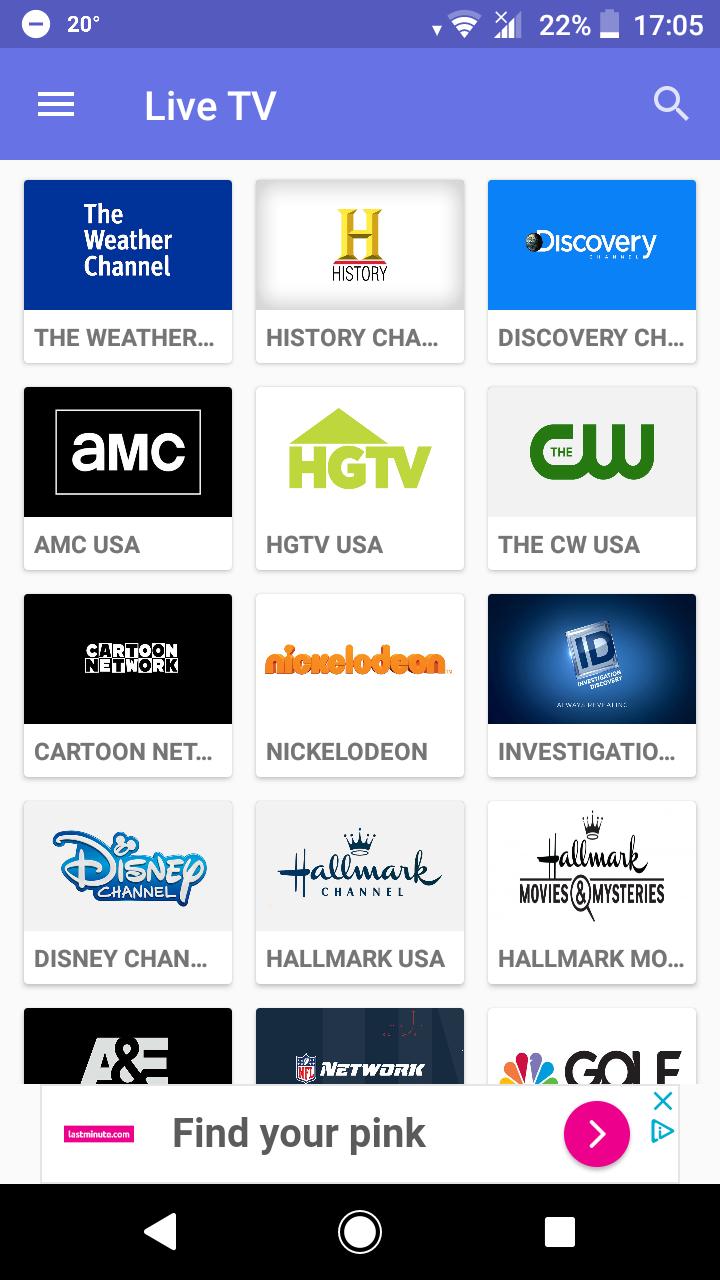Watch Nickelodeon channel
Viewport: 720px width, 1280px height.
click(x=360, y=685)
